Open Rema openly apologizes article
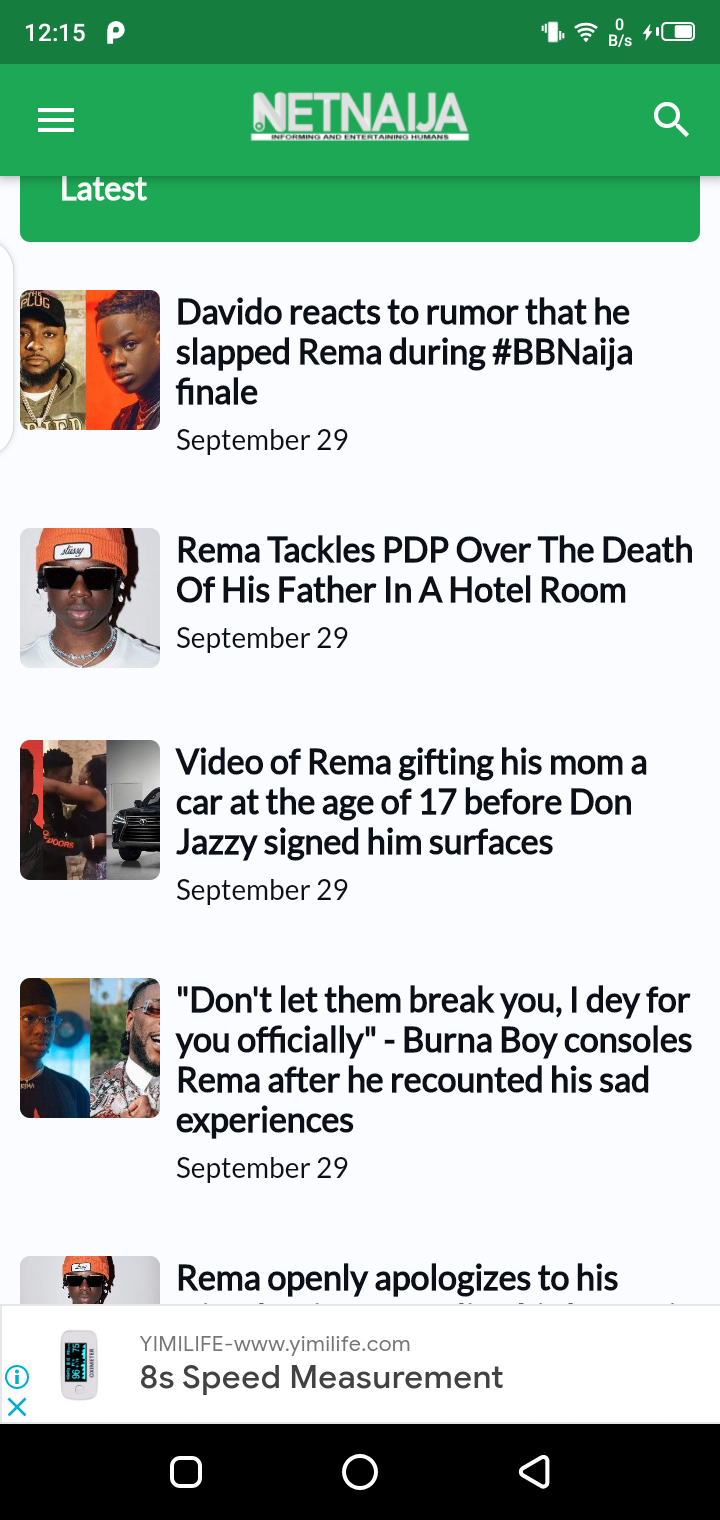Viewport: 720px width, 1520px height. pyautogui.click(x=397, y=1278)
